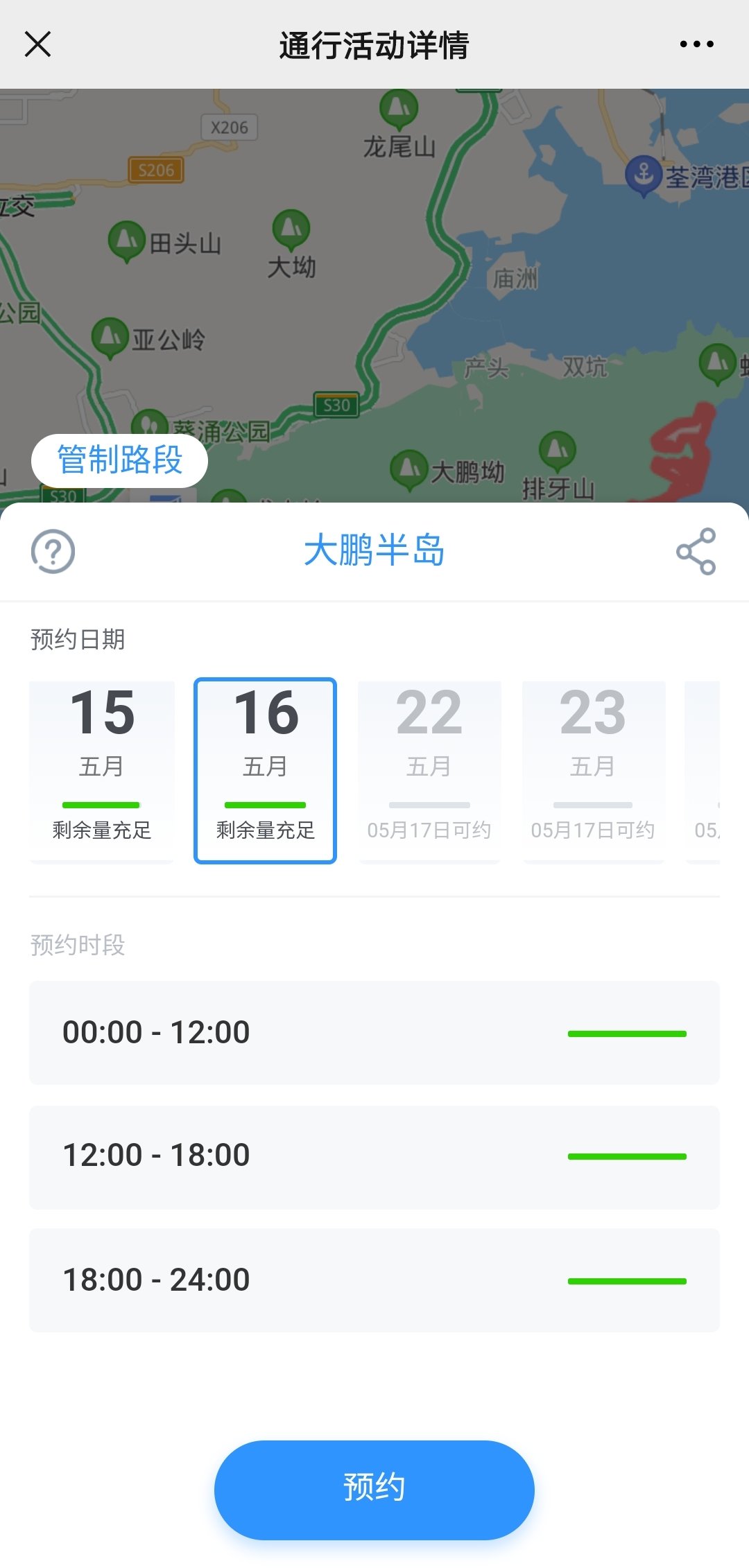Choose the 16 五月 booking date

pos(266,771)
